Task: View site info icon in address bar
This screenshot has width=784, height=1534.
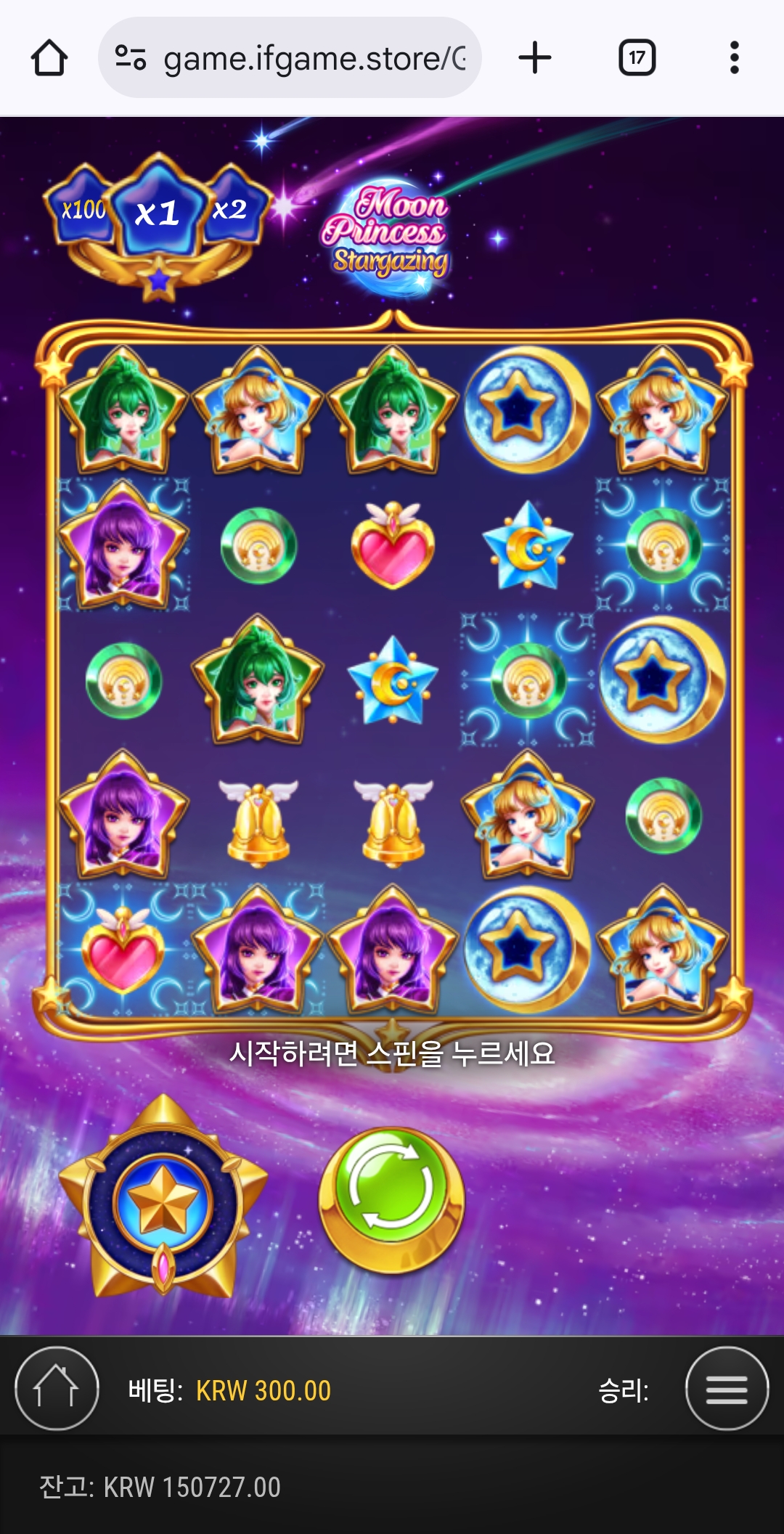Action: tap(131, 58)
